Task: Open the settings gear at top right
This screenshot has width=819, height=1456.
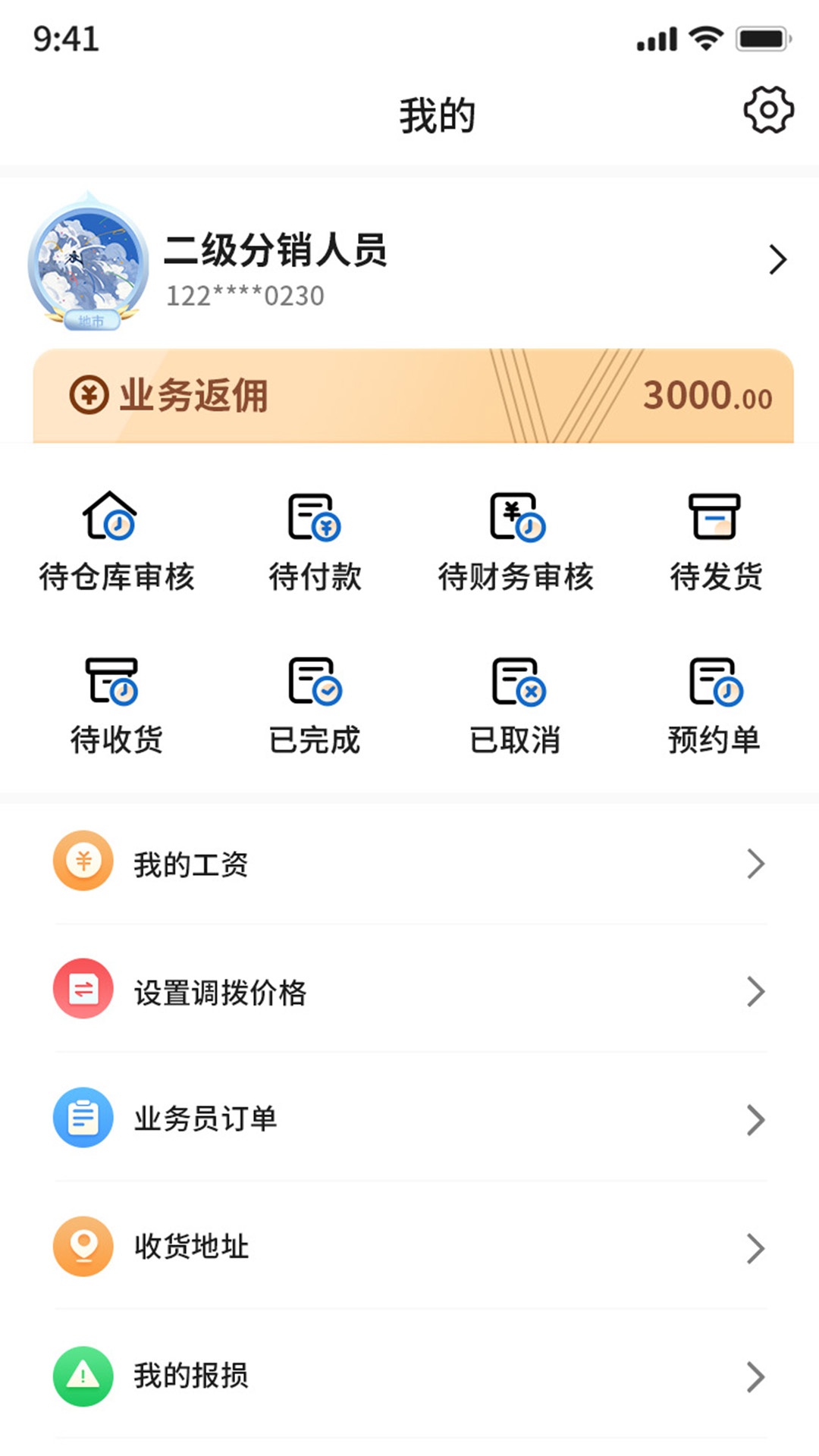Action: click(x=767, y=110)
